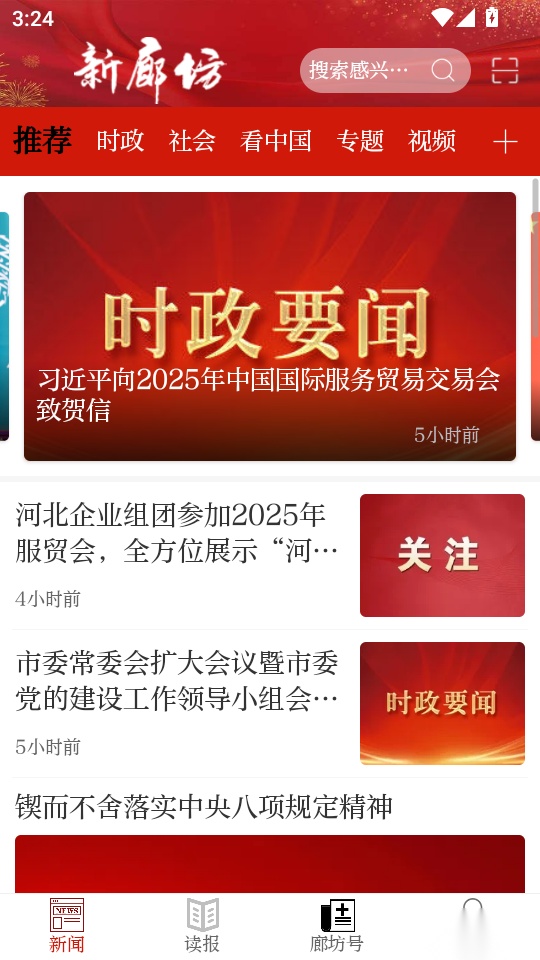Open the 时政要闻 banner about 习近平致贺信

(270, 326)
